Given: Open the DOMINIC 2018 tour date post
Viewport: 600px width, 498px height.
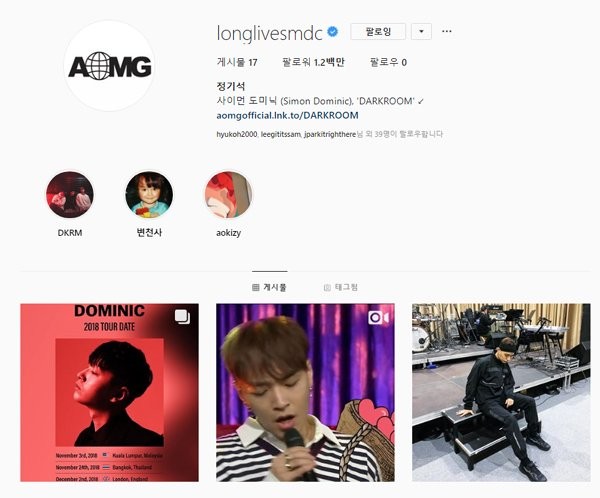Looking at the screenshot, I should click(109, 393).
